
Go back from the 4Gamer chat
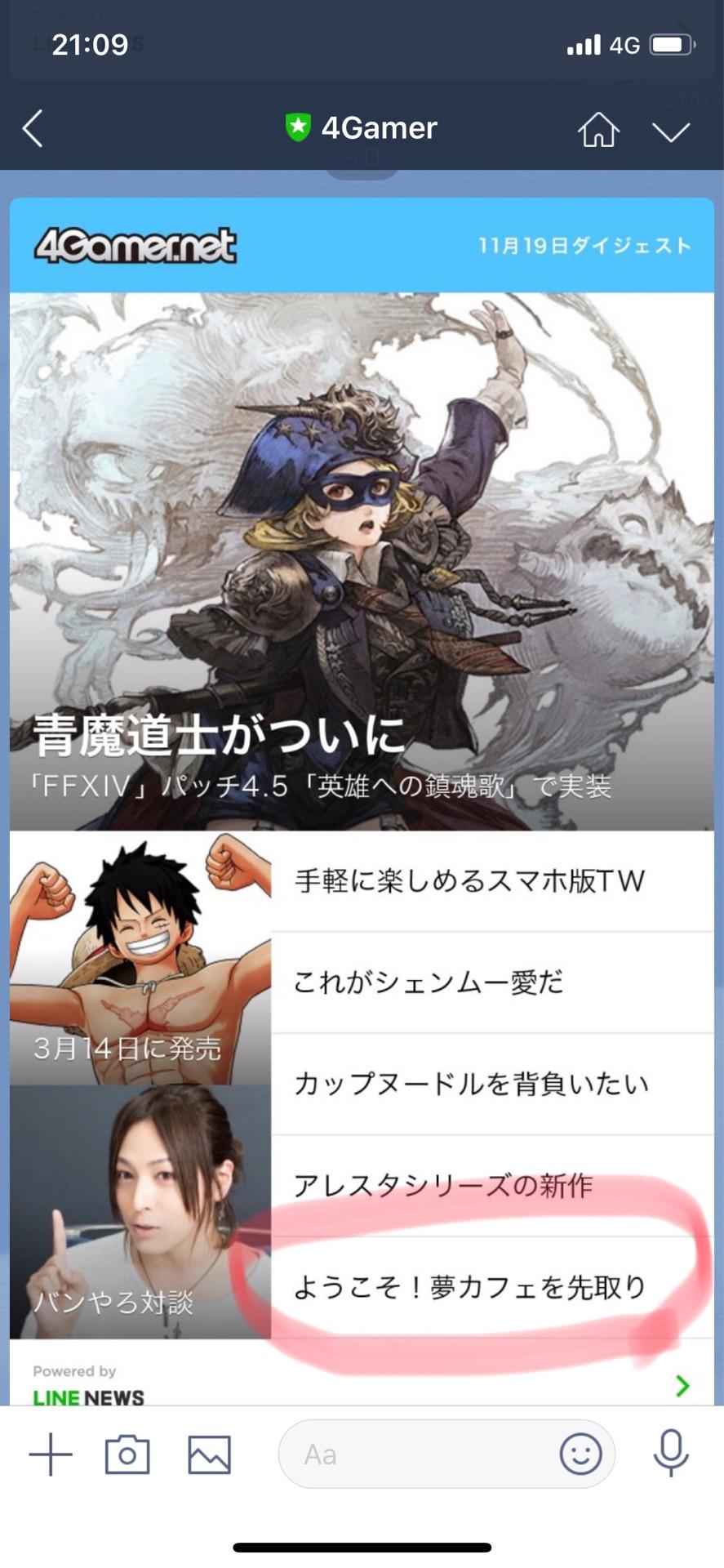[x=33, y=129]
